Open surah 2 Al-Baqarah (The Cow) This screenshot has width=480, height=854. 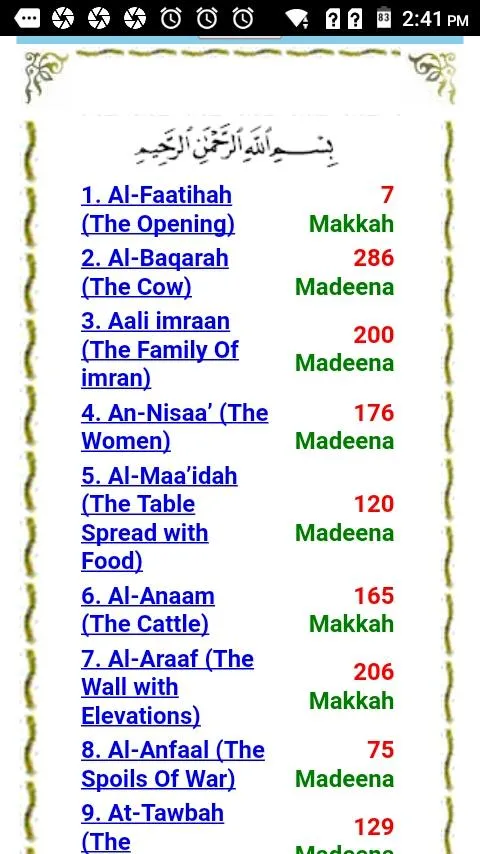tap(155, 272)
